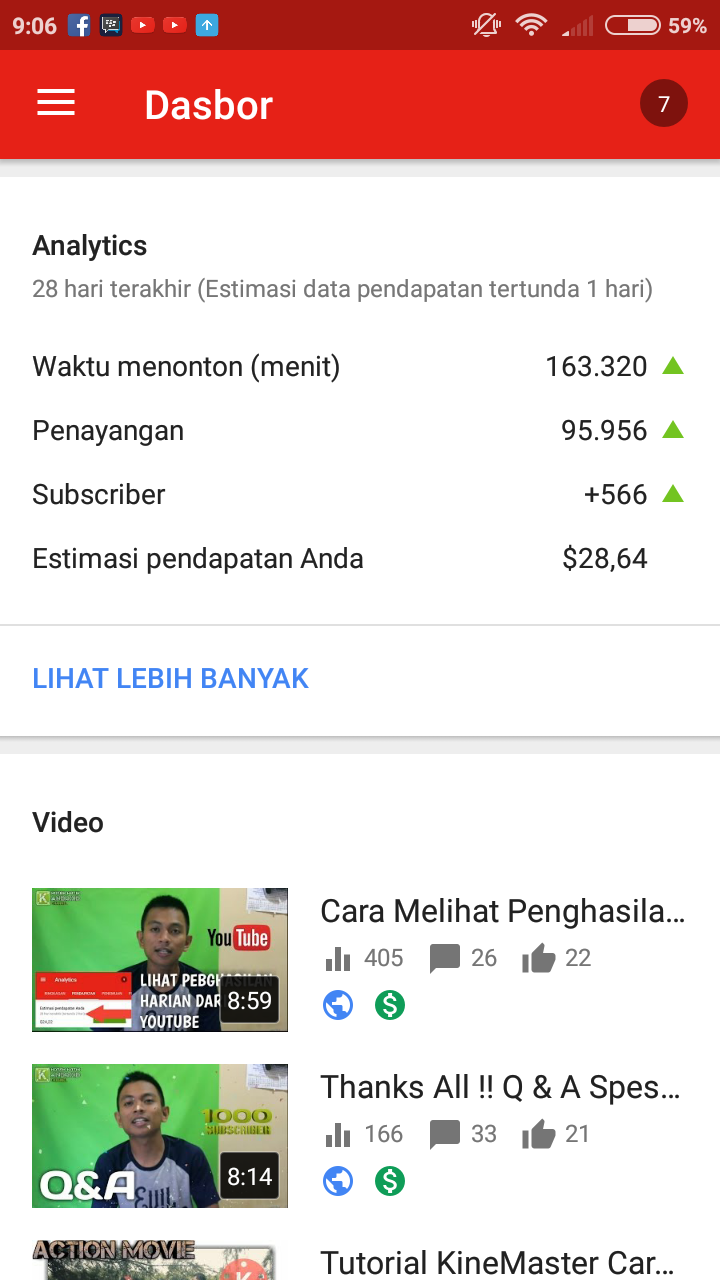View comments on Thanks All Q&A video
Viewport: 720px width, 1280px height.
pos(462,1134)
